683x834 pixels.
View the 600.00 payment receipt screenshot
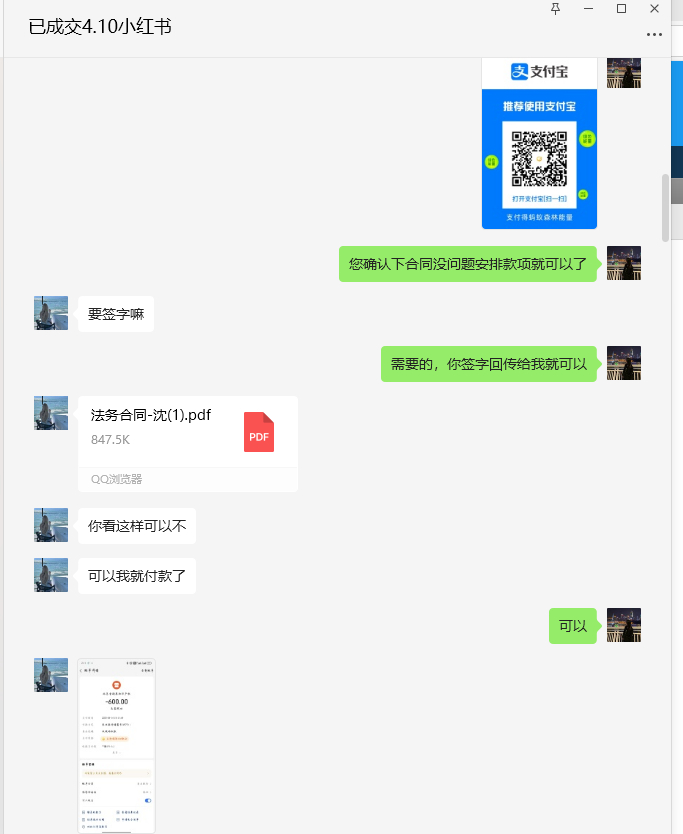click(x=117, y=745)
